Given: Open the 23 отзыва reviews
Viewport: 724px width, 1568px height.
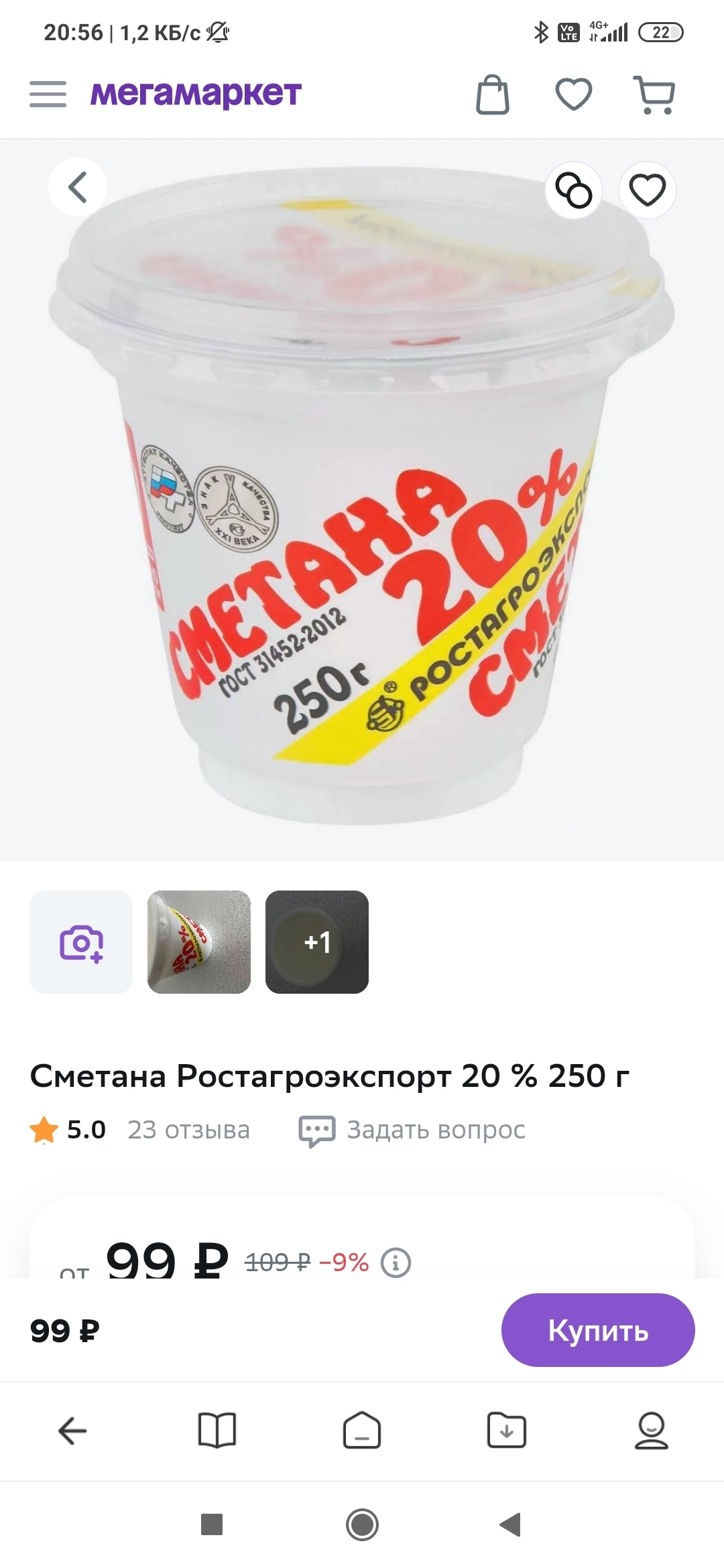Looking at the screenshot, I should [x=188, y=1130].
